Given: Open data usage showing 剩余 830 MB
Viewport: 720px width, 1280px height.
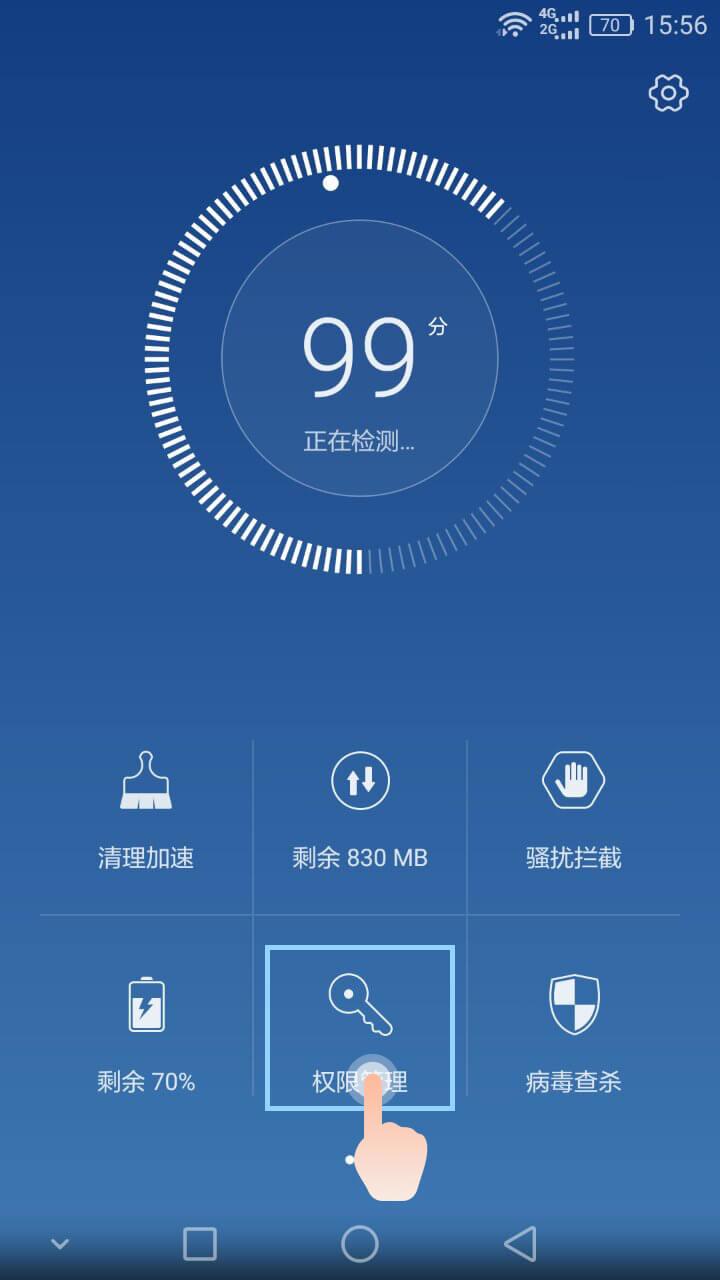Looking at the screenshot, I should pyautogui.click(x=360, y=808).
